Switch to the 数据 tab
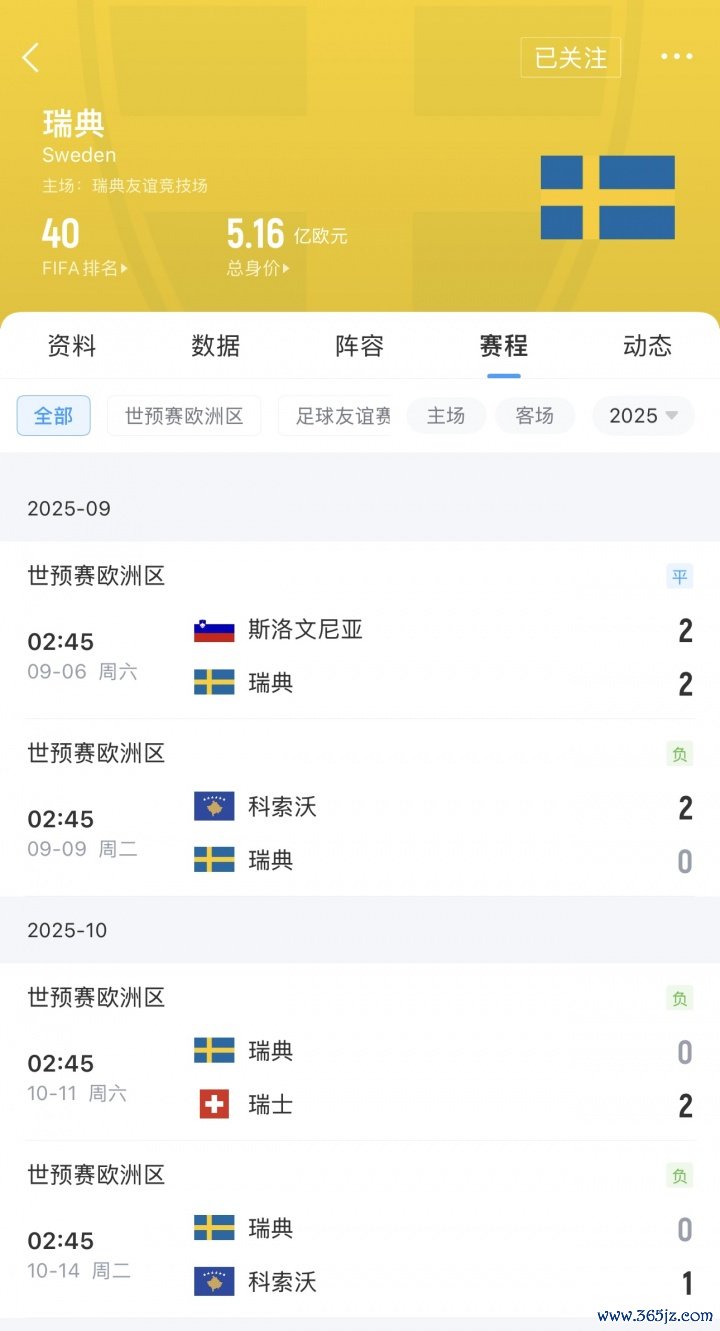The width and height of the screenshot is (720, 1331). tap(216, 346)
